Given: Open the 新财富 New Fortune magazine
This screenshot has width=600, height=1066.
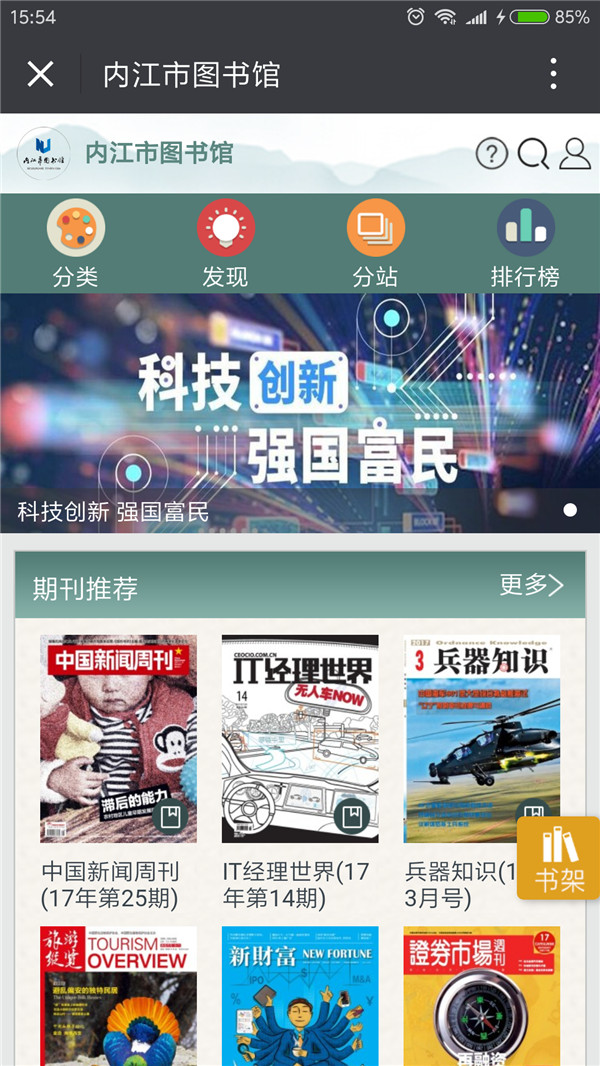Looking at the screenshot, I should tap(300, 996).
